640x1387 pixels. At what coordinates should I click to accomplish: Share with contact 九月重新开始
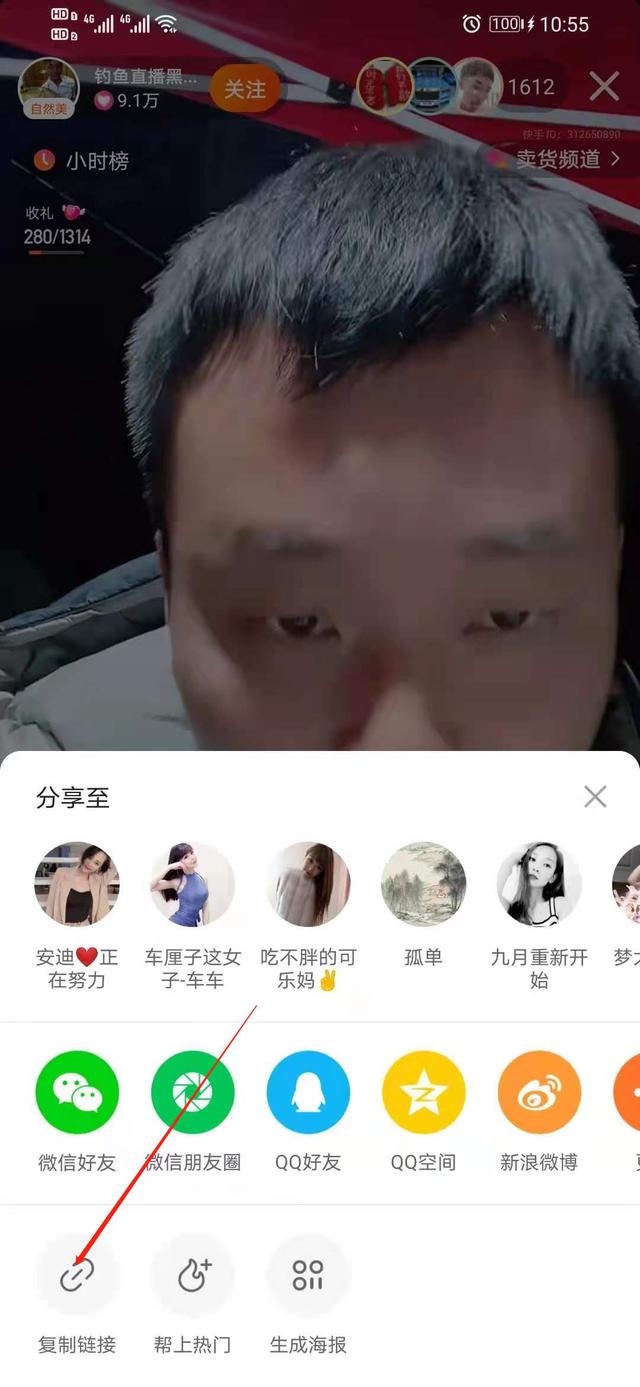[539, 884]
